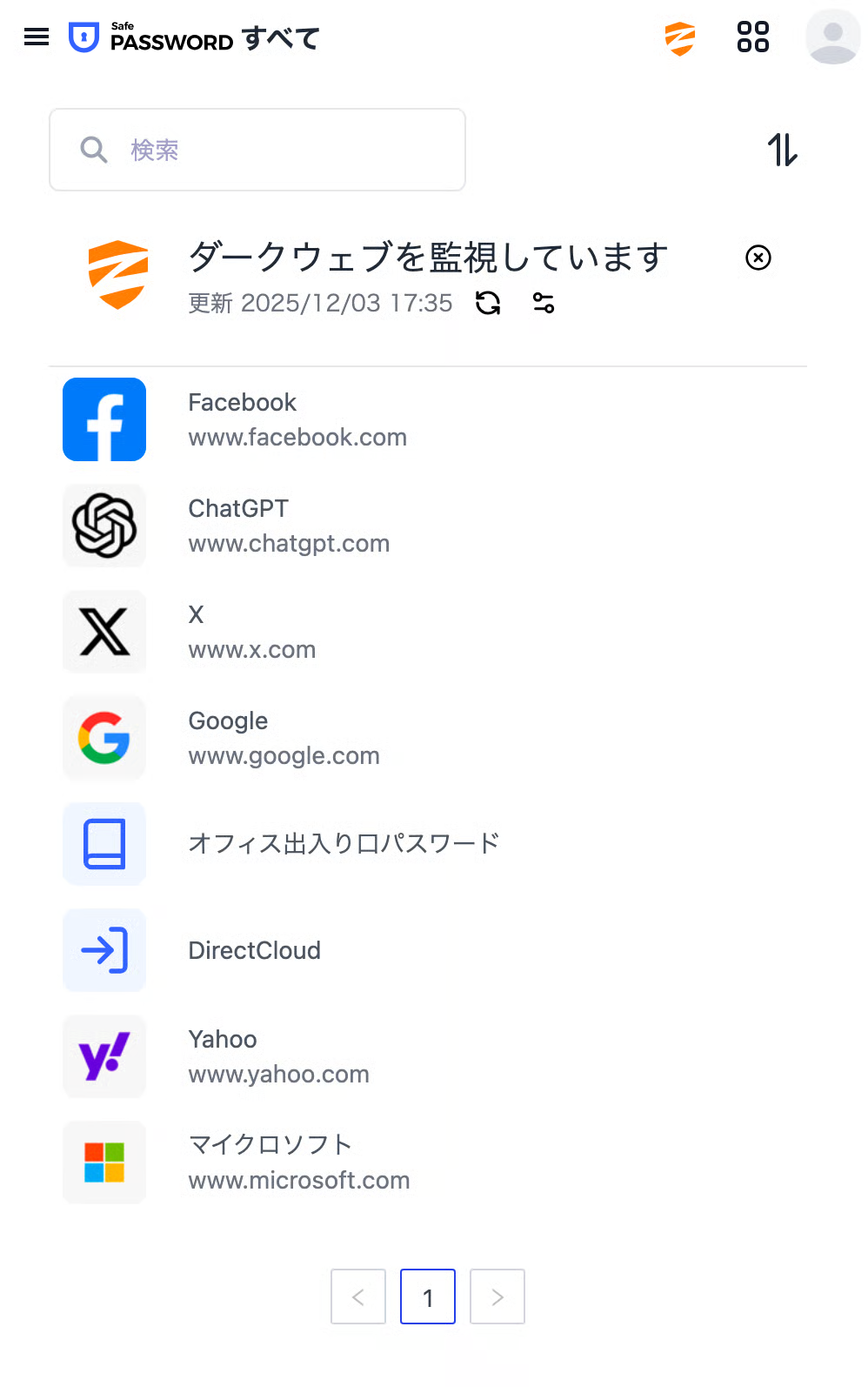
Task: Open the マイクロソフト entry
Action: (298, 1163)
